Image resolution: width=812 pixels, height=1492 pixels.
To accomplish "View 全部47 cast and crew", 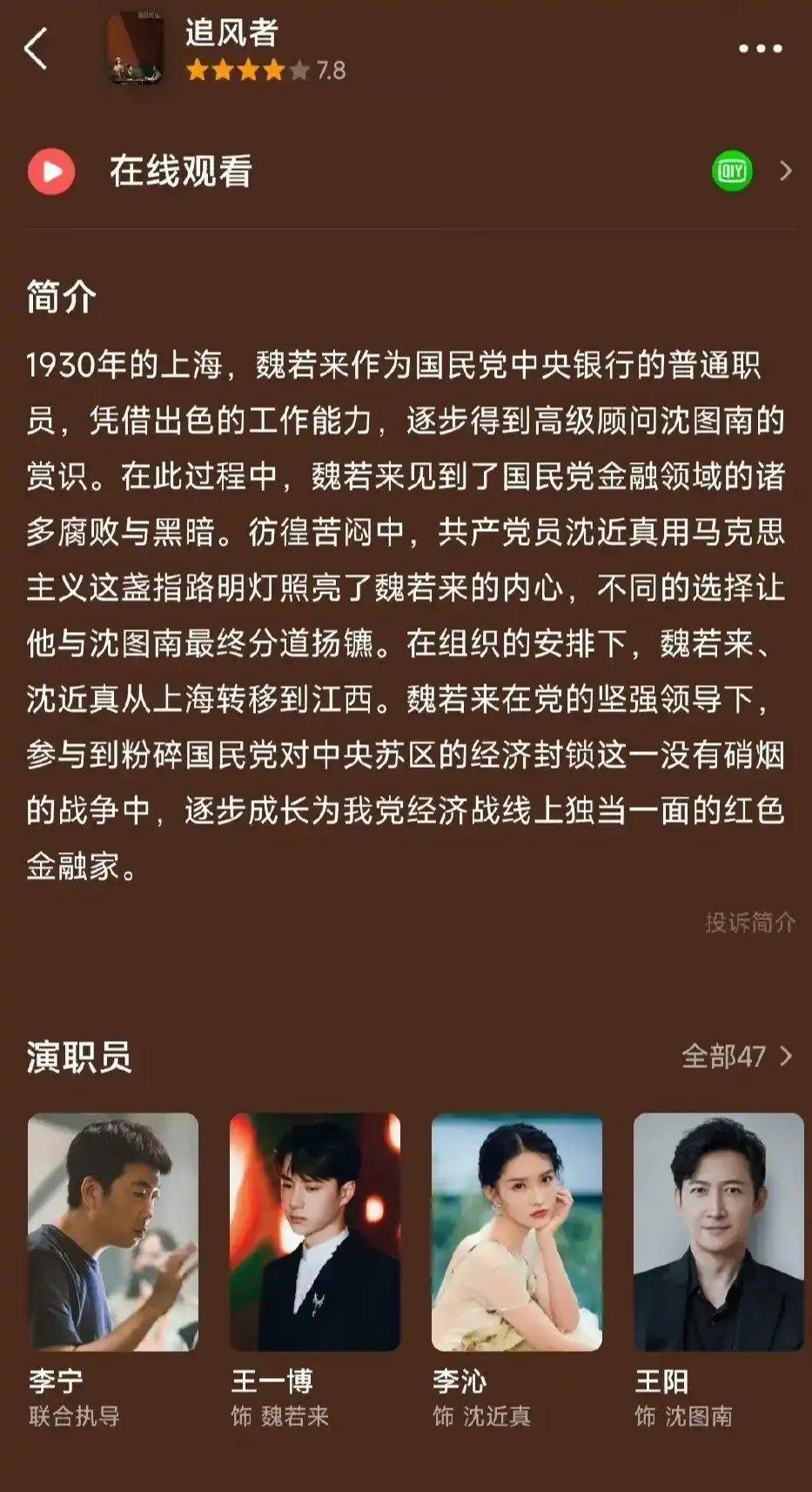I will point(736,1056).
